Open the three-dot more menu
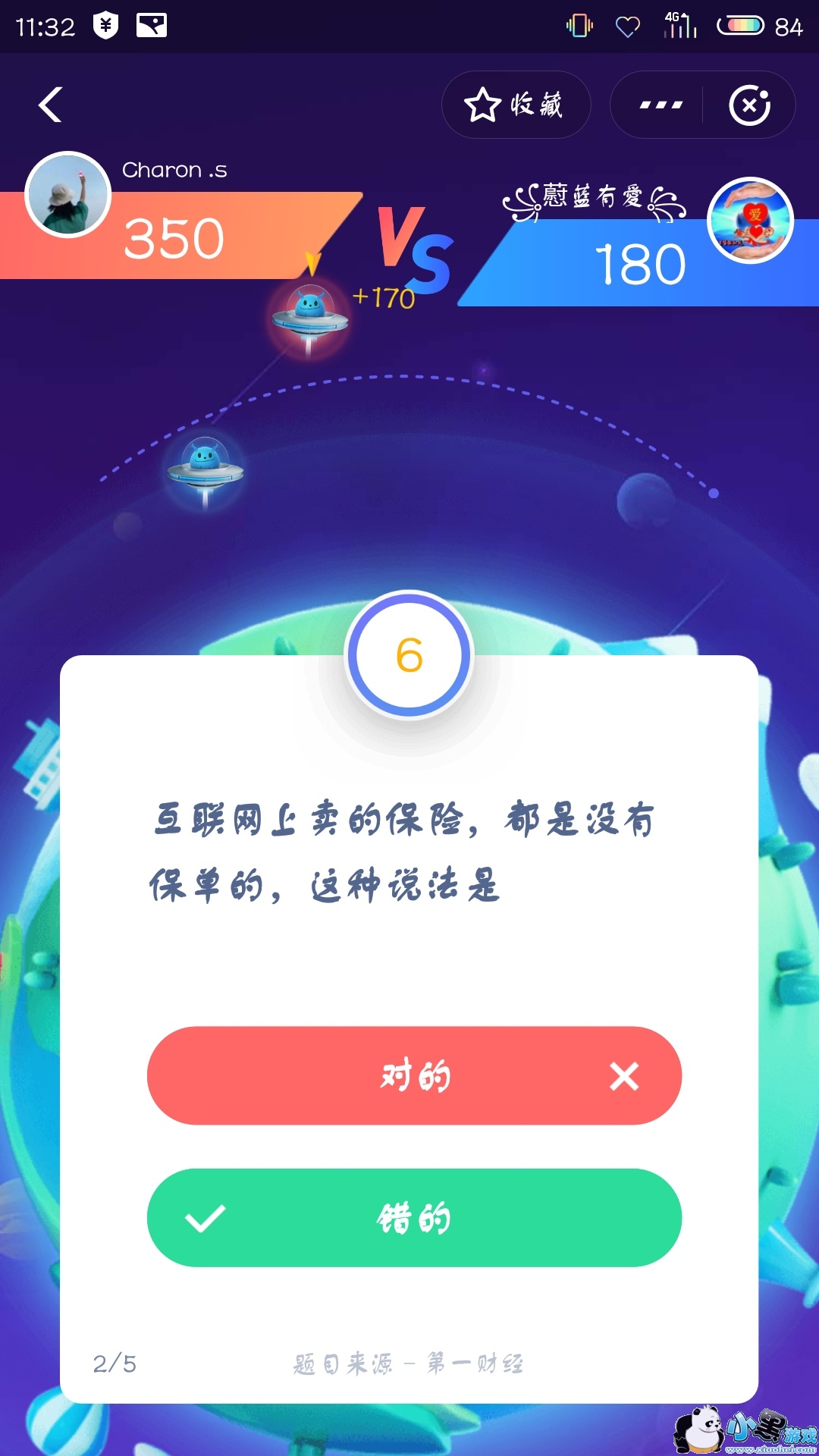Viewport: 819px width, 1456px height. pos(660,105)
